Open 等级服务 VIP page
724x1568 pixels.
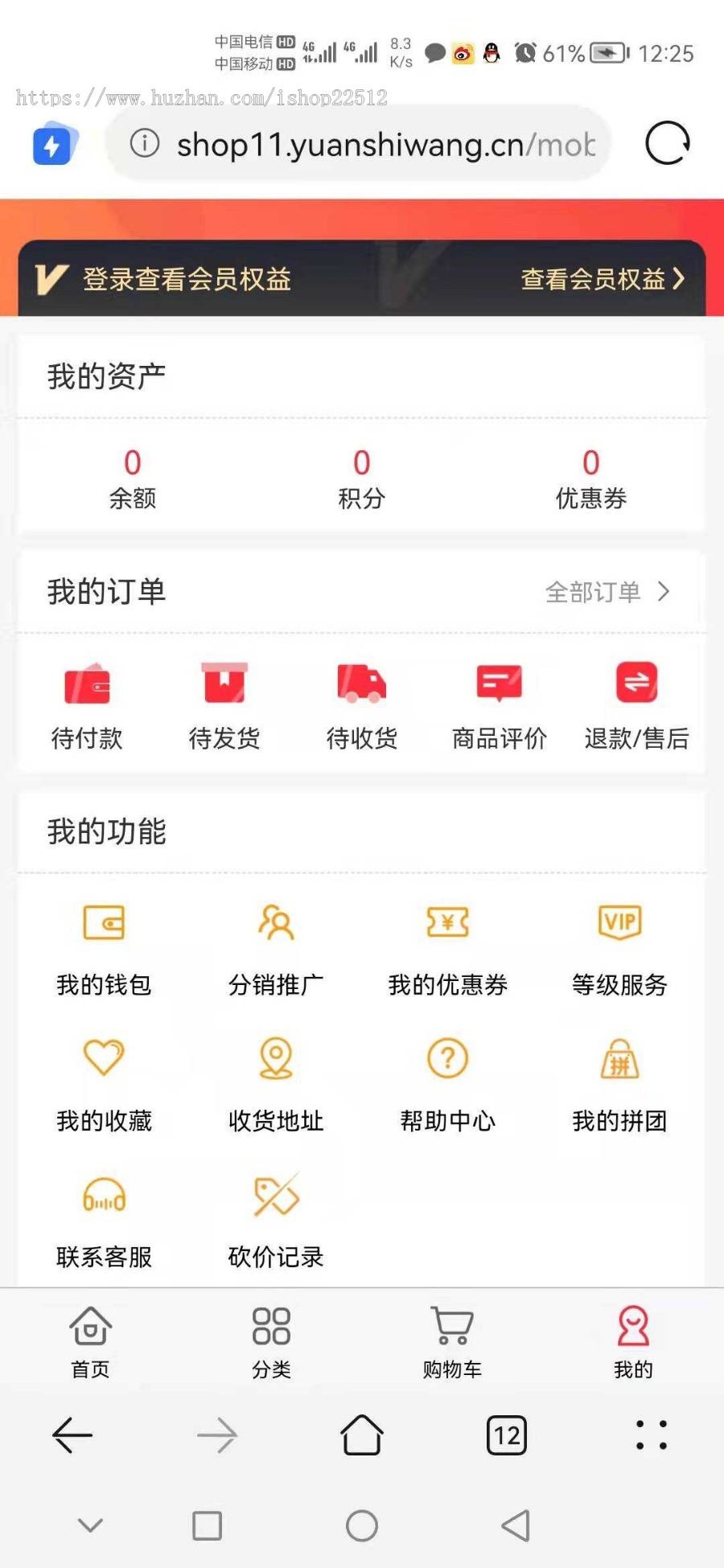[x=619, y=950]
